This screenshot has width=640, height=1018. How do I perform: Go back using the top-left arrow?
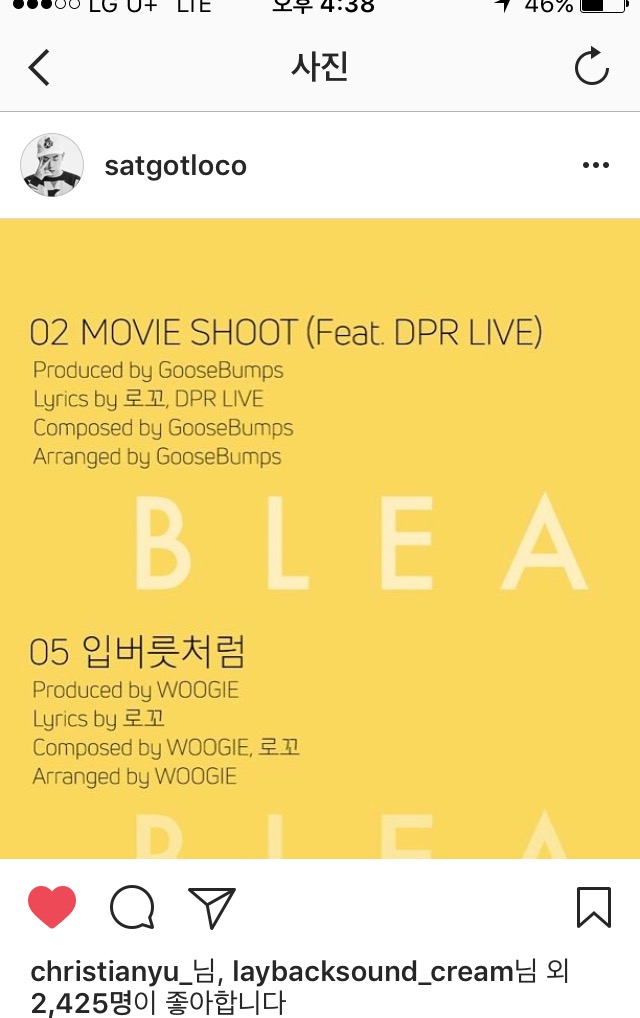click(x=39, y=67)
